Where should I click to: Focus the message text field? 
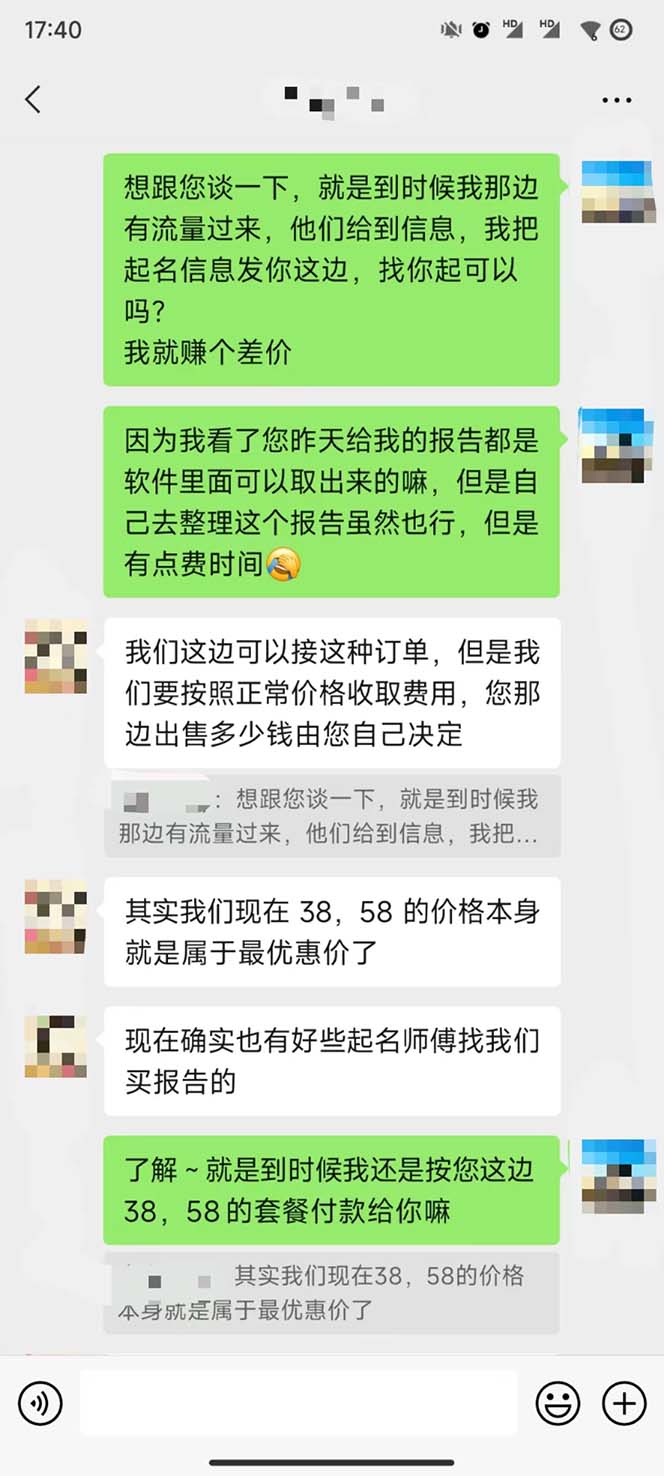pos(298,1403)
